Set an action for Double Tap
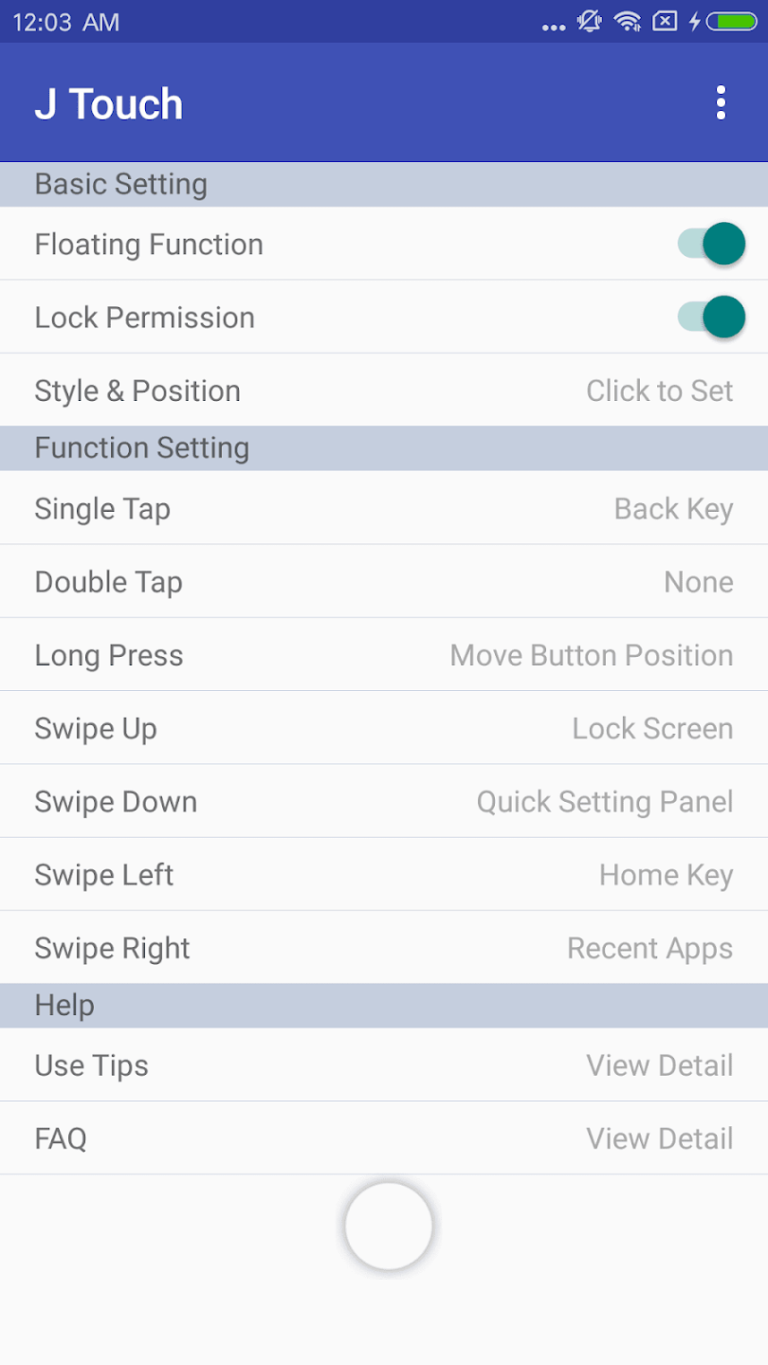The image size is (768, 1365). point(384,582)
